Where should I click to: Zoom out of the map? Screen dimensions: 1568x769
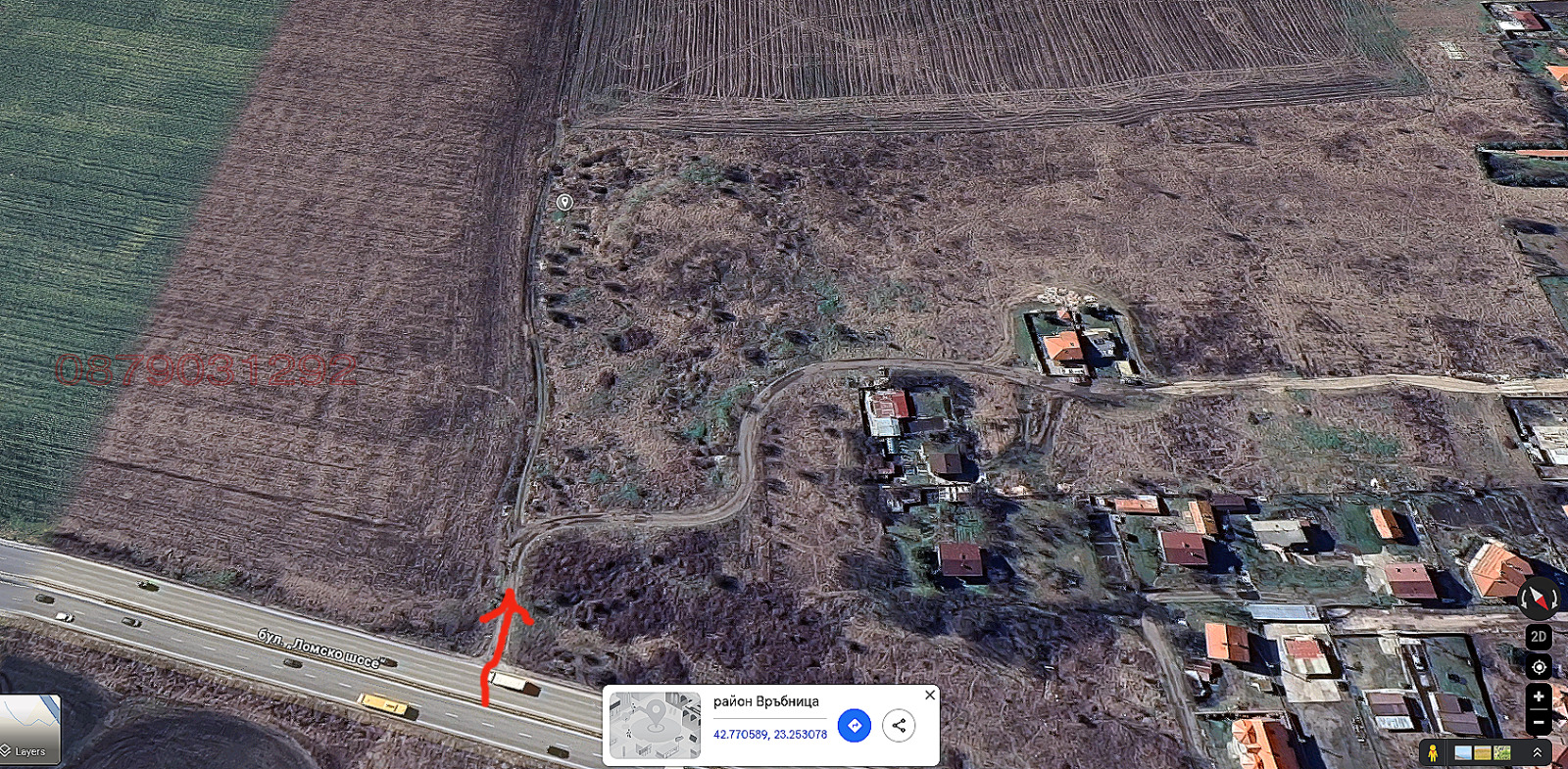pyautogui.click(x=1539, y=723)
